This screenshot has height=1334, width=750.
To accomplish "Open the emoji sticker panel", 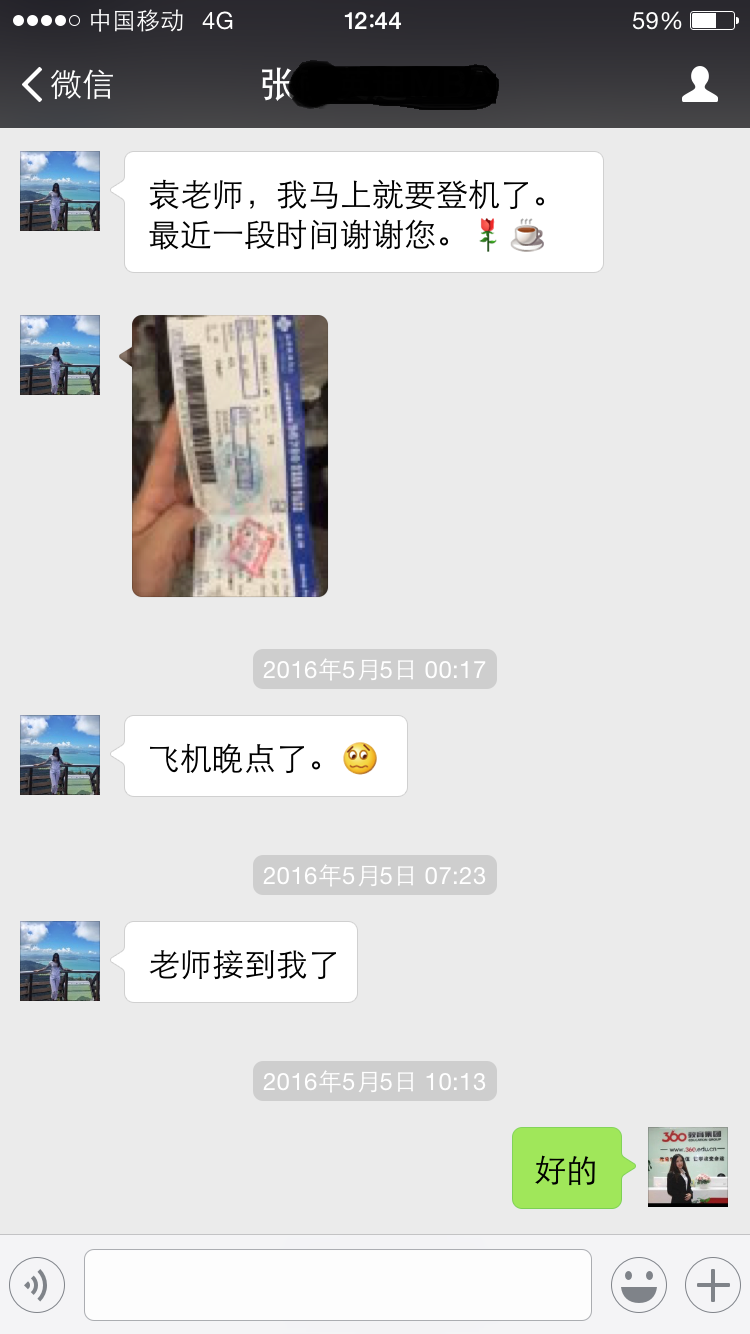I will click(x=638, y=1285).
